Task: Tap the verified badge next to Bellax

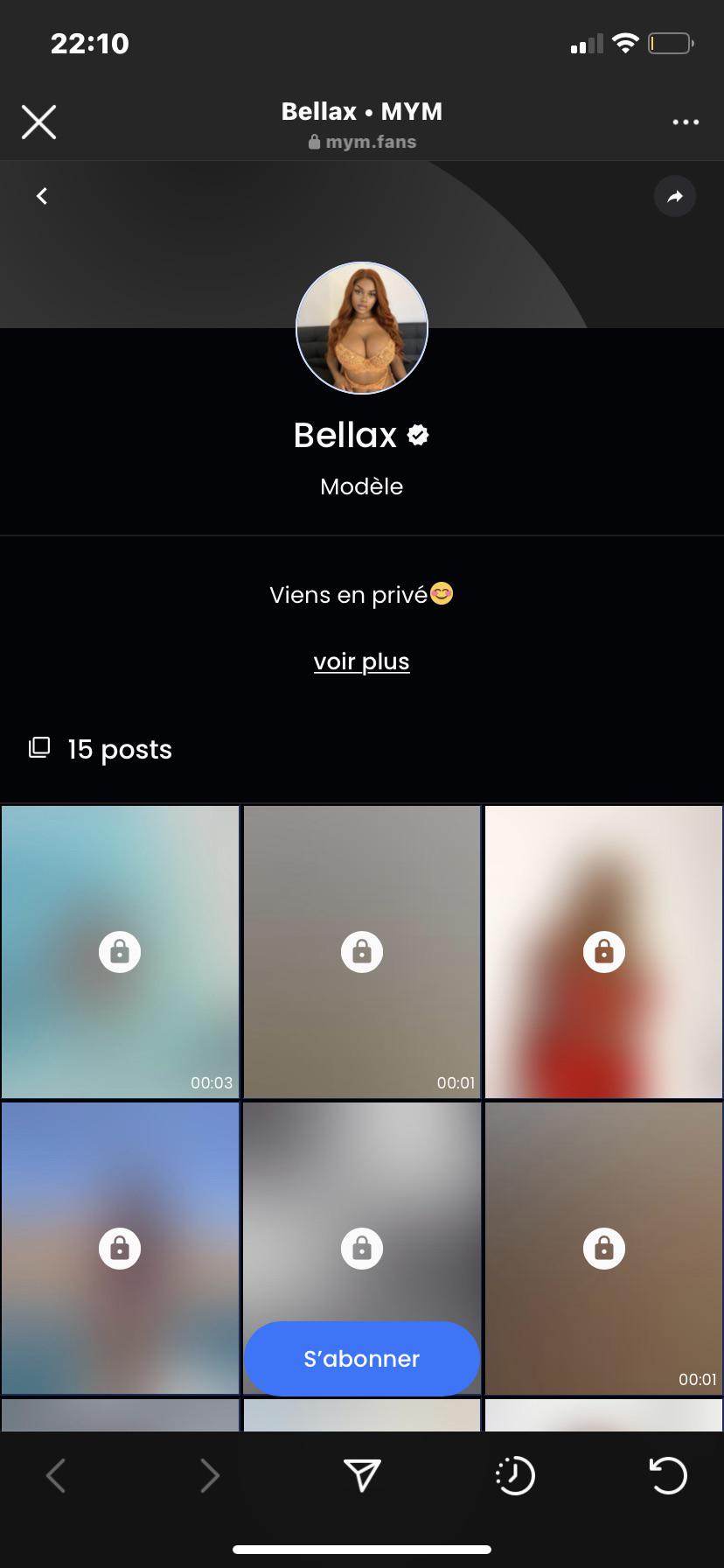Action: pos(418,435)
